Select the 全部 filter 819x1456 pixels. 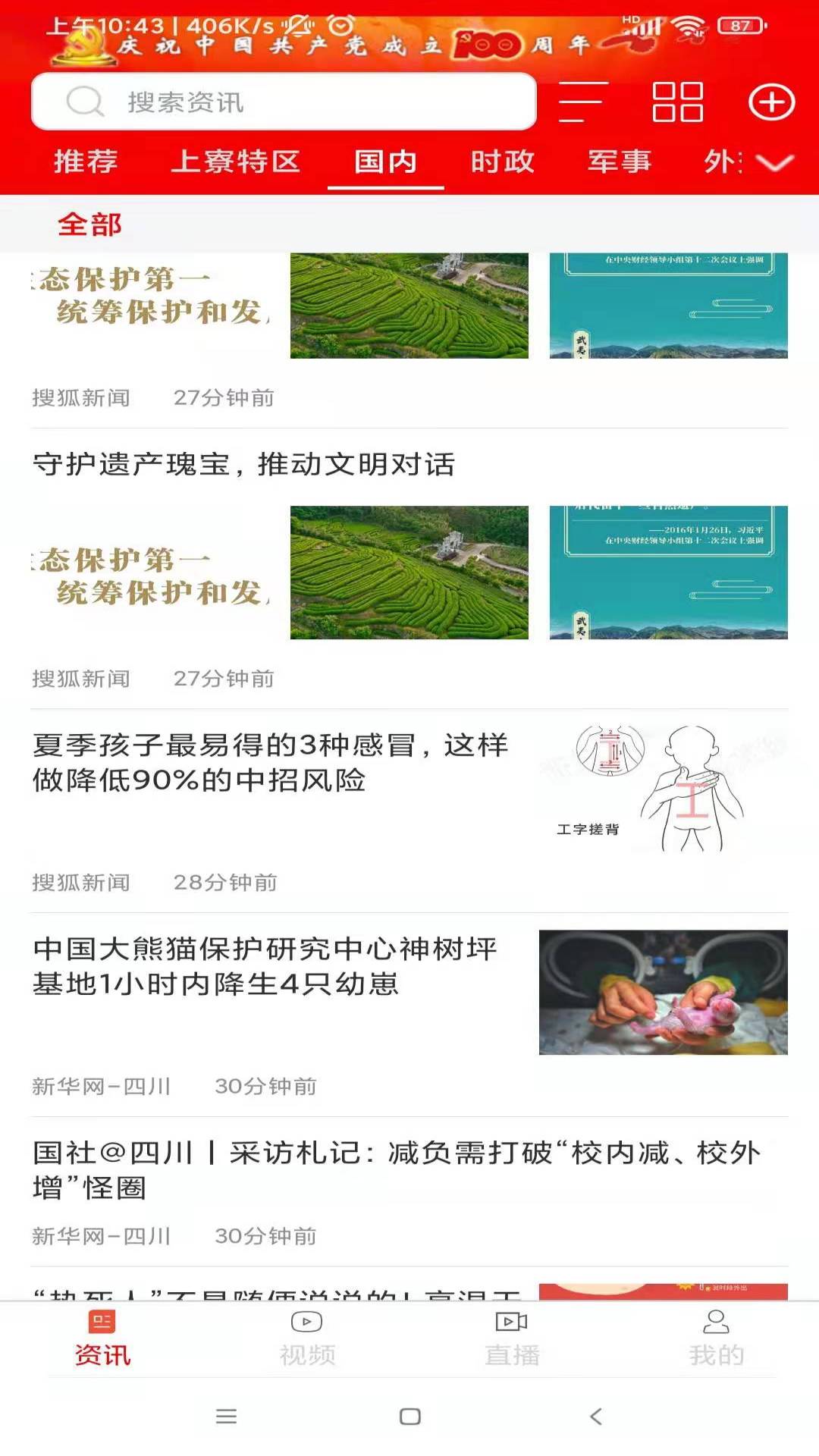89,224
